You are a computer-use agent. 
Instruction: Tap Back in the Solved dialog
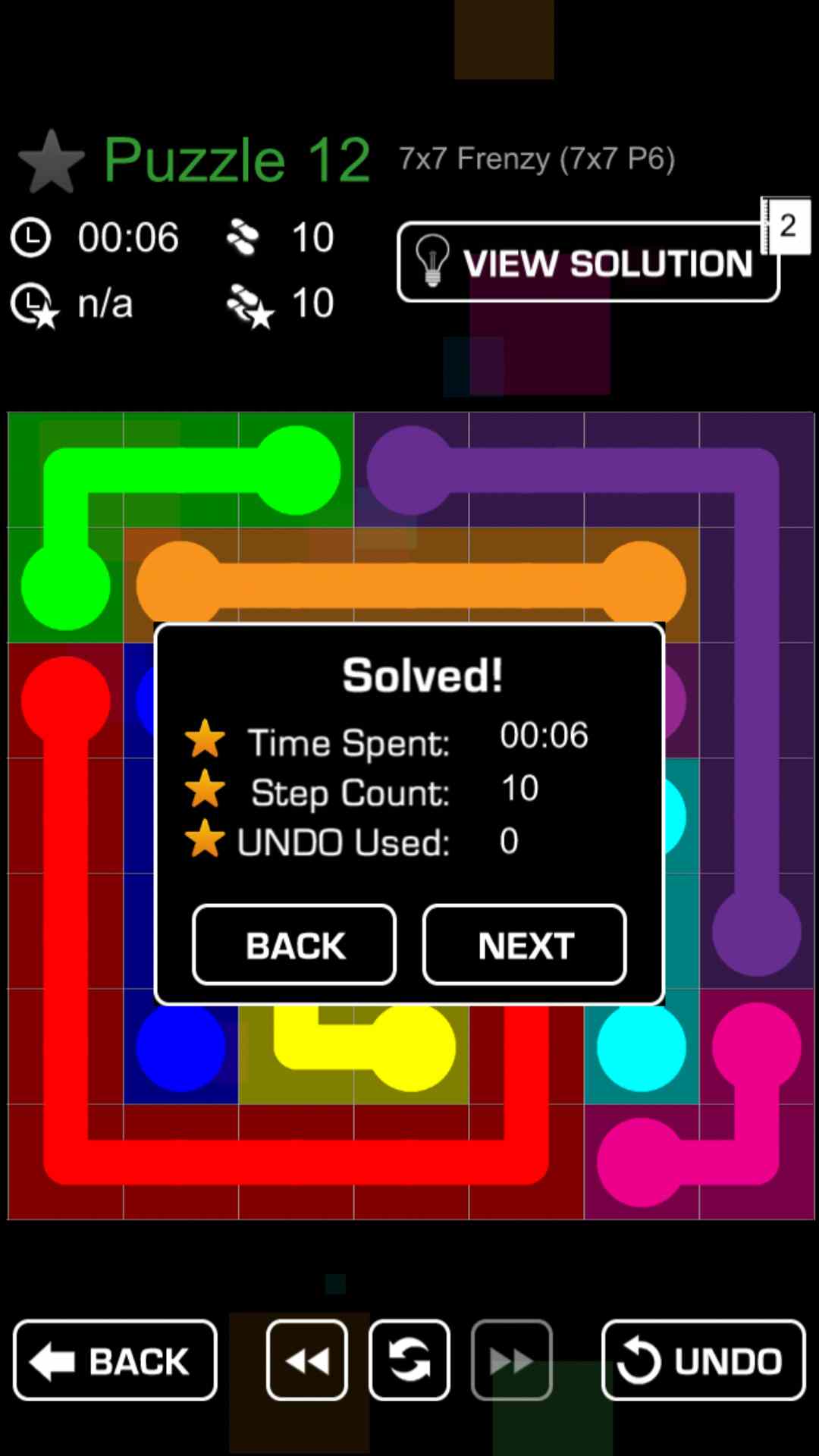coord(294,945)
